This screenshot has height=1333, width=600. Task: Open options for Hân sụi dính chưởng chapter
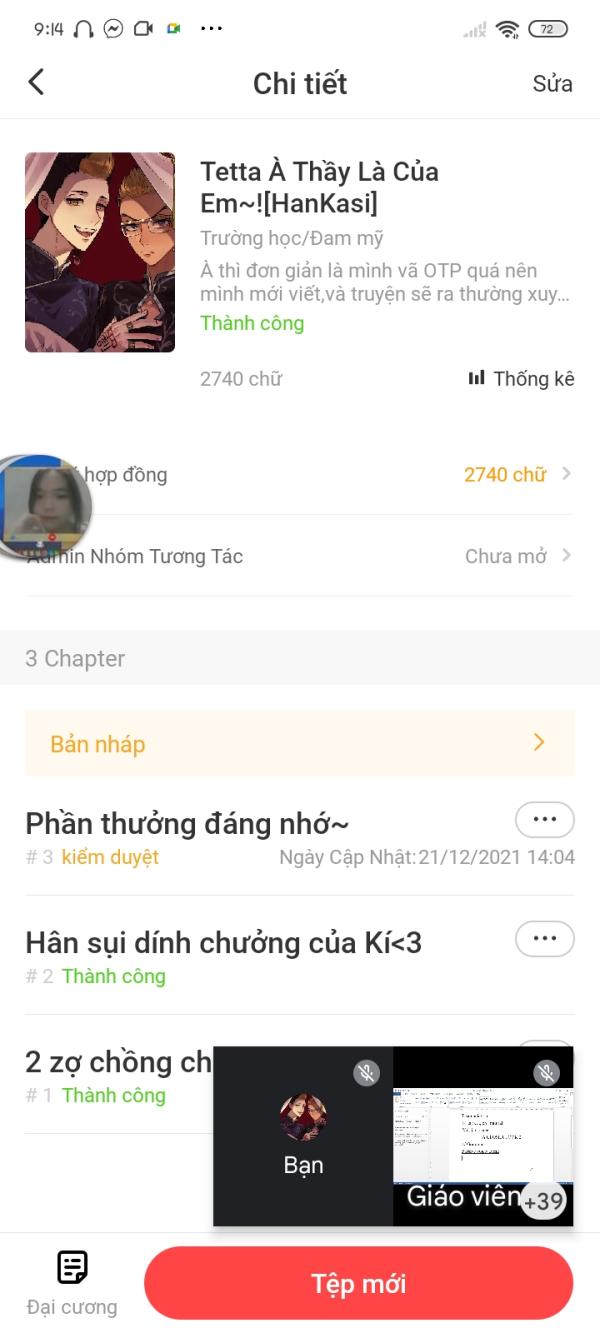coord(544,939)
